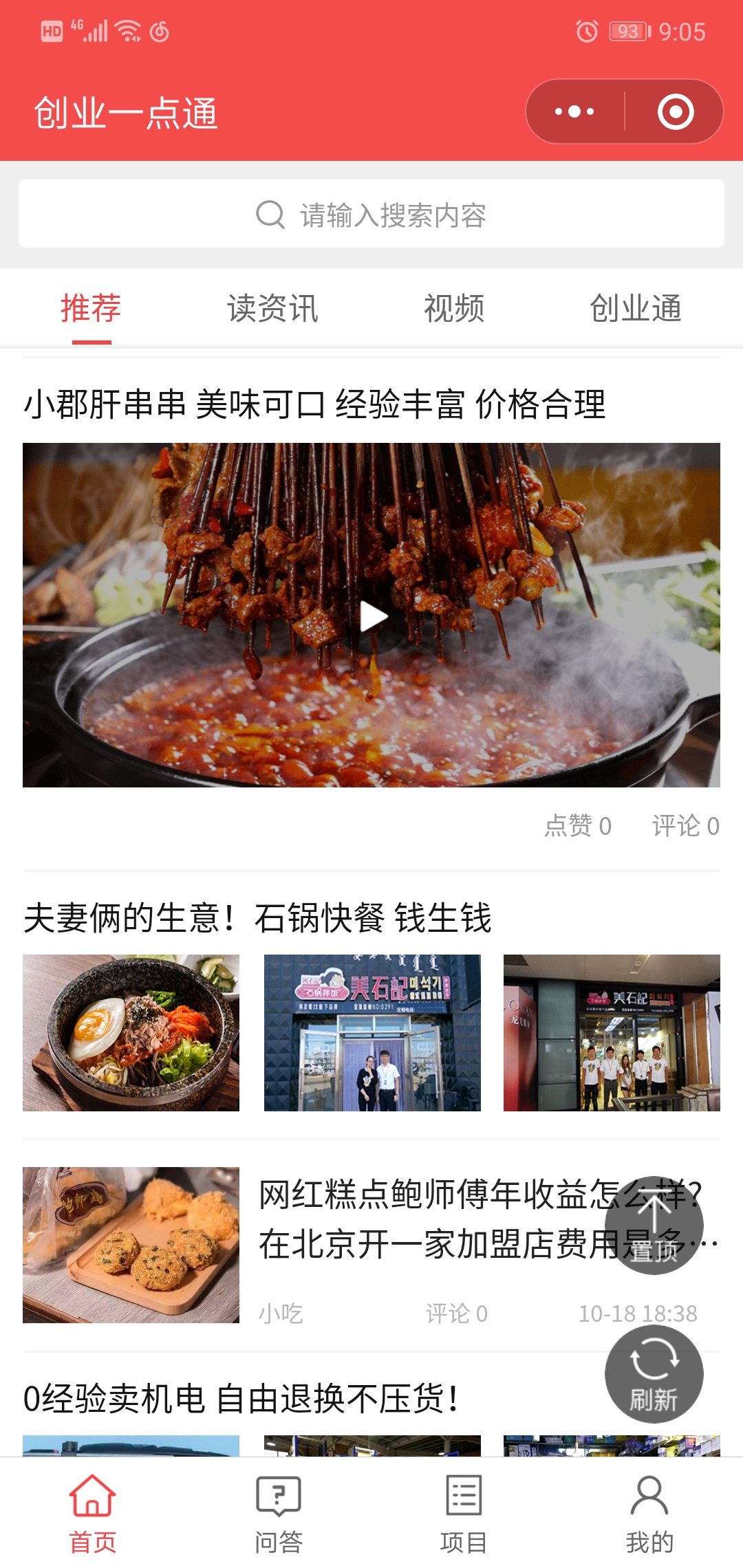Tap the search box 请输入搜索内容

pyautogui.click(x=371, y=215)
